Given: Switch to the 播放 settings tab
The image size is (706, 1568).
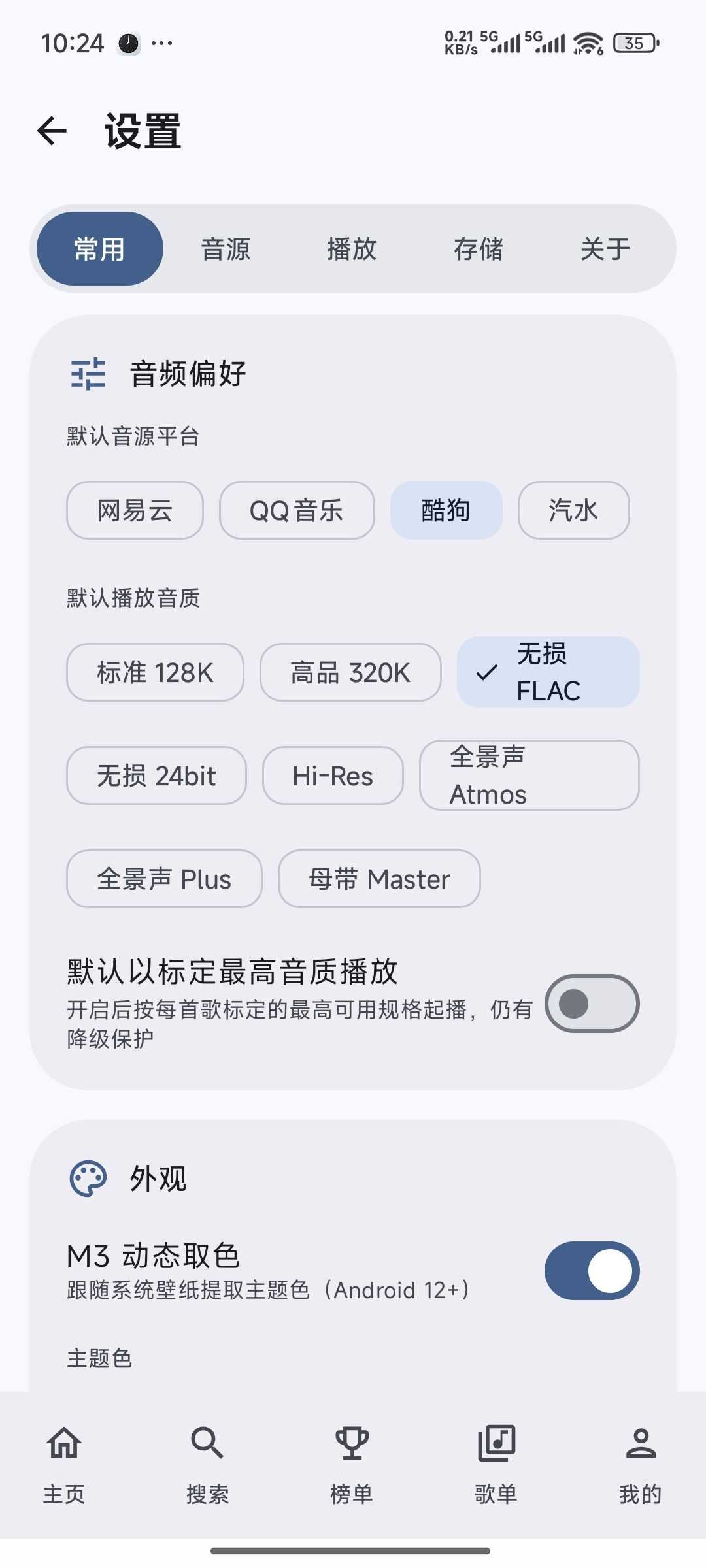Looking at the screenshot, I should click(x=352, y=249).
